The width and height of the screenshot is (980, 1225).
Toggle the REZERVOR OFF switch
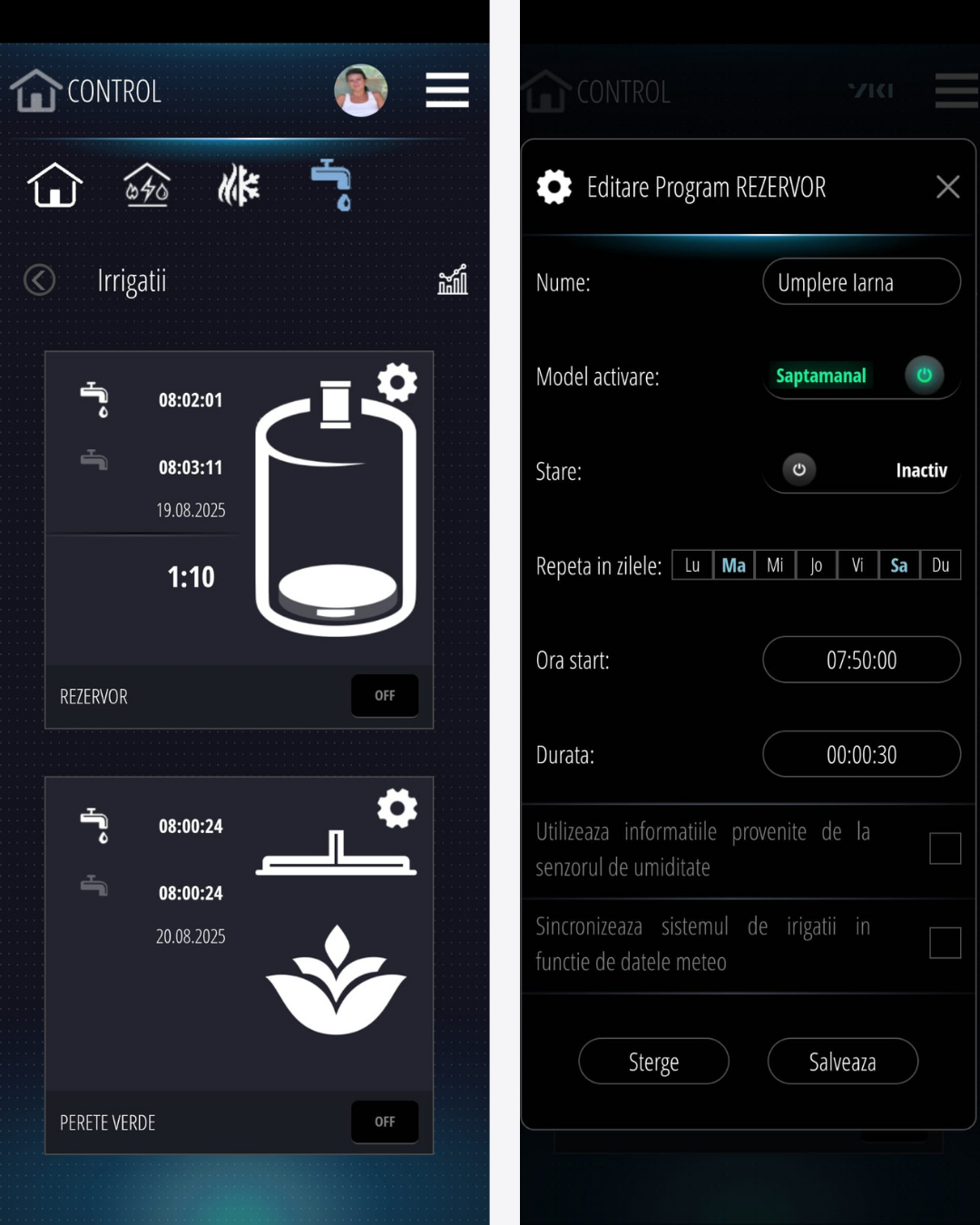tap(385, 696)
